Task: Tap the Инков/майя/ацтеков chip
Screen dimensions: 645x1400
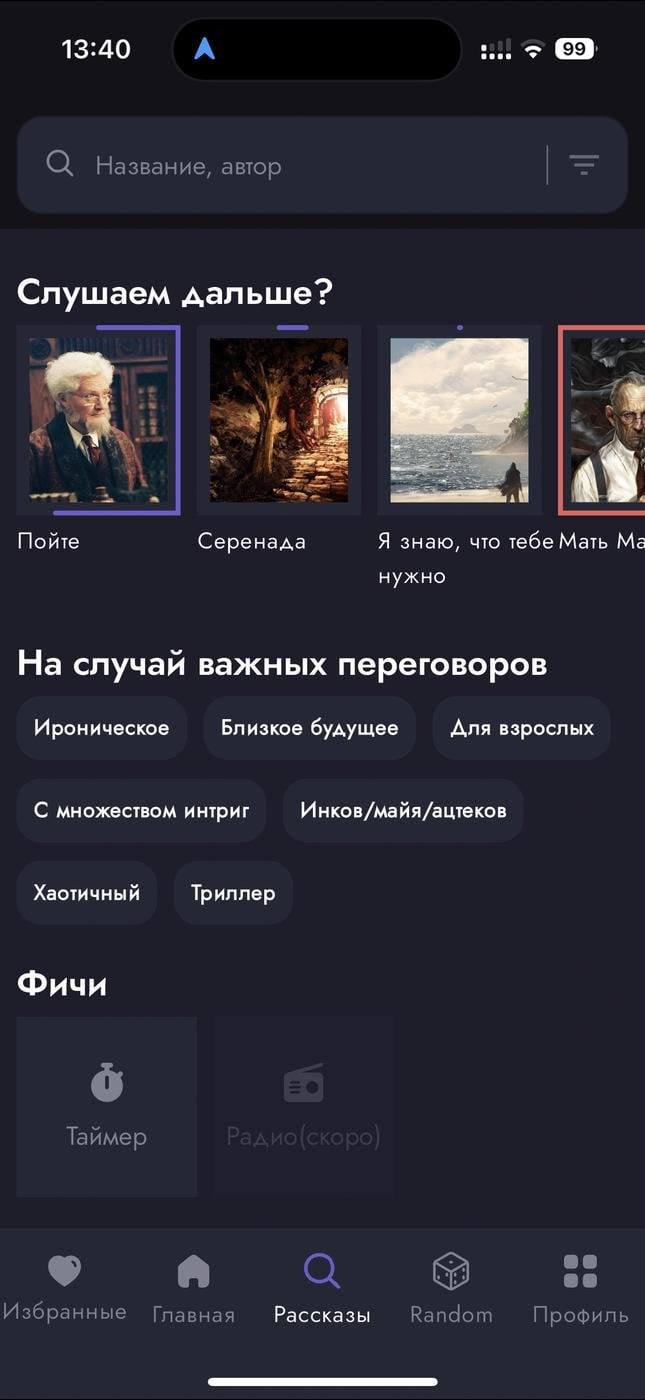Action: click(x=403, y=810)
